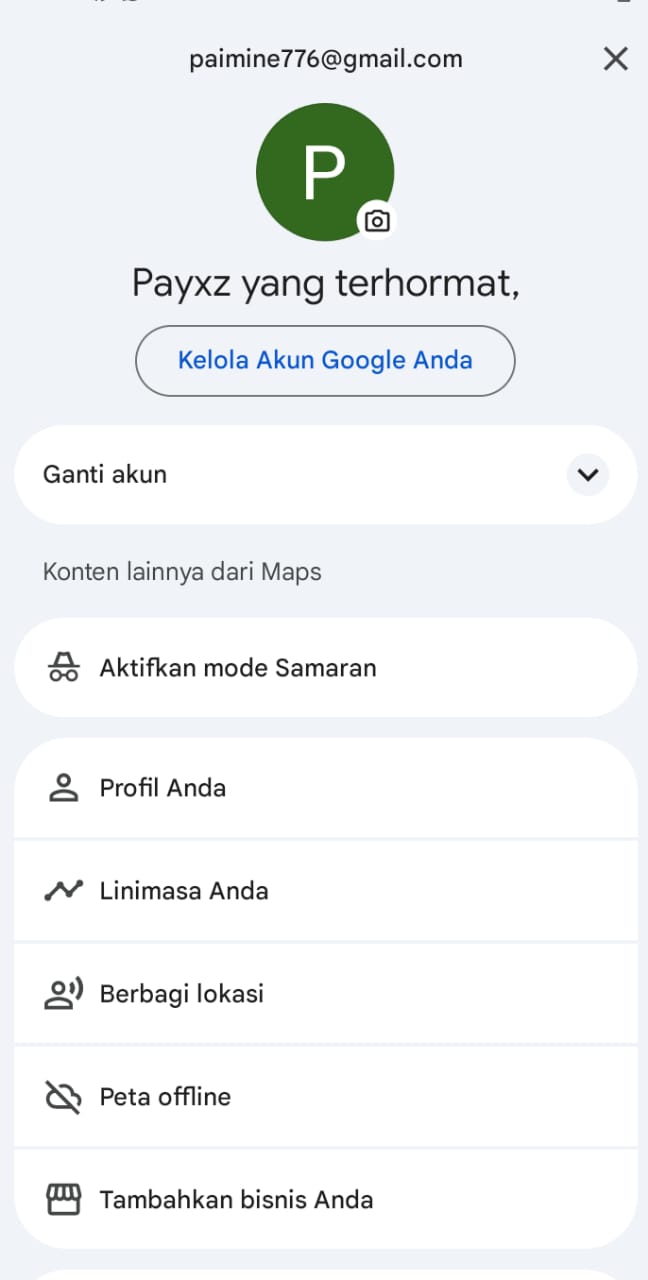Tap Kelola Akun Google Anda button
Image resolution: width=648 pixels, height=1280 pixels.
click(325, 360)
